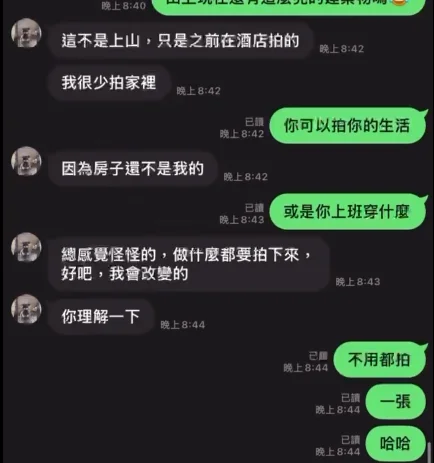The image size is (434, 463).
Task: Tap profile picture next to "因為房子還不是我的"
Action: [x=26, y=161]
